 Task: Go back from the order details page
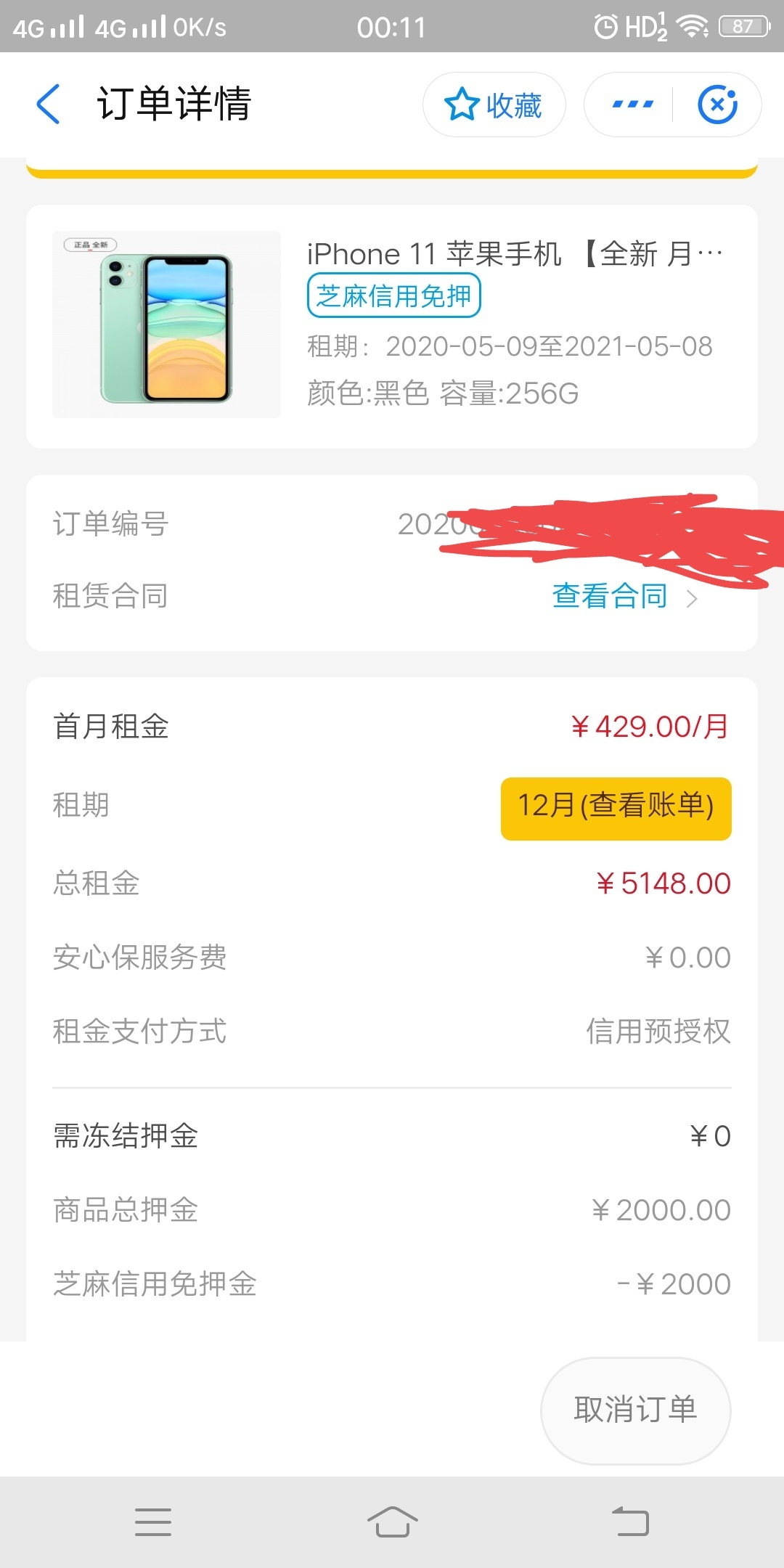point(48,104)
